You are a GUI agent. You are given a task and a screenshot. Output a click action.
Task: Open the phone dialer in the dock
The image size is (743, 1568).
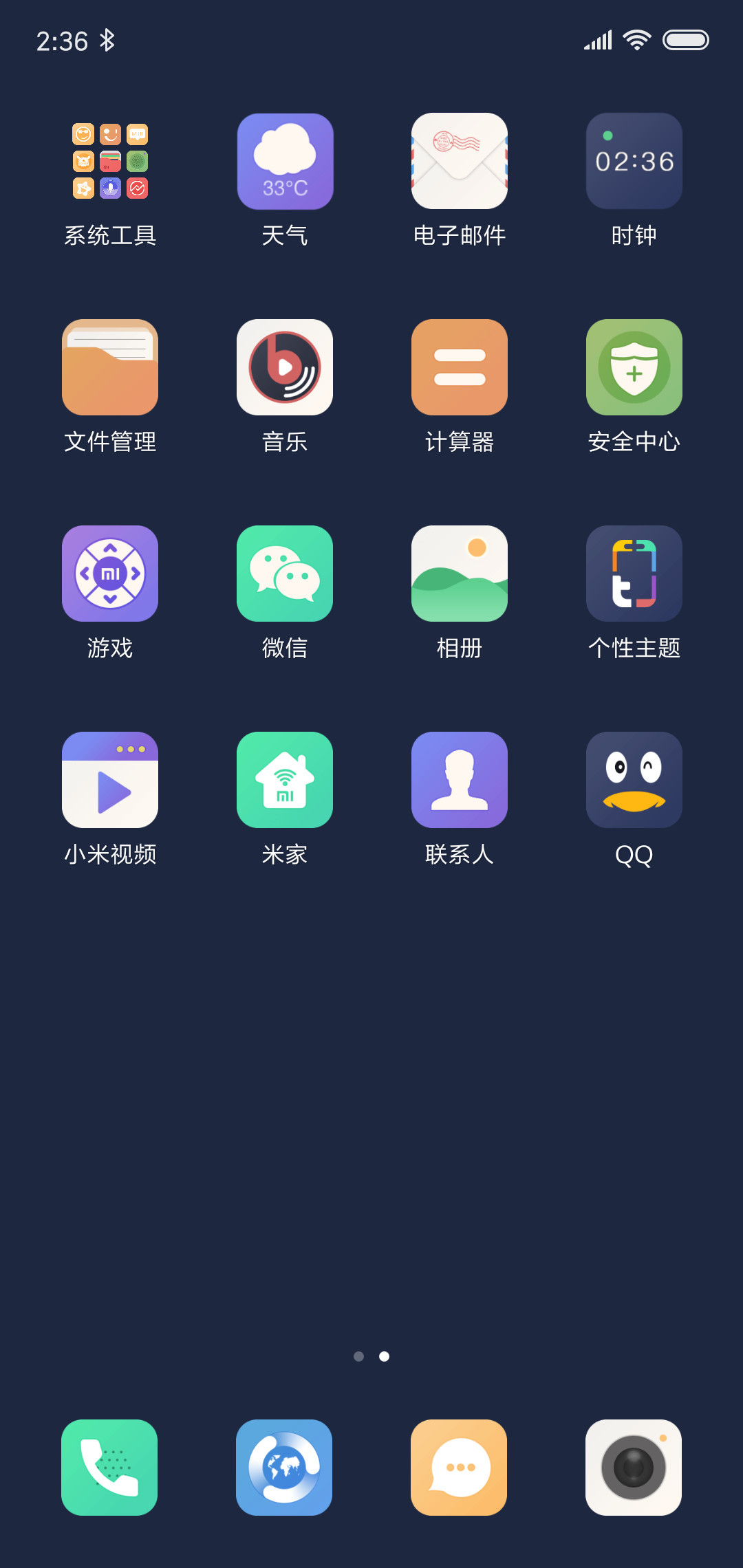pos(109,1468)
